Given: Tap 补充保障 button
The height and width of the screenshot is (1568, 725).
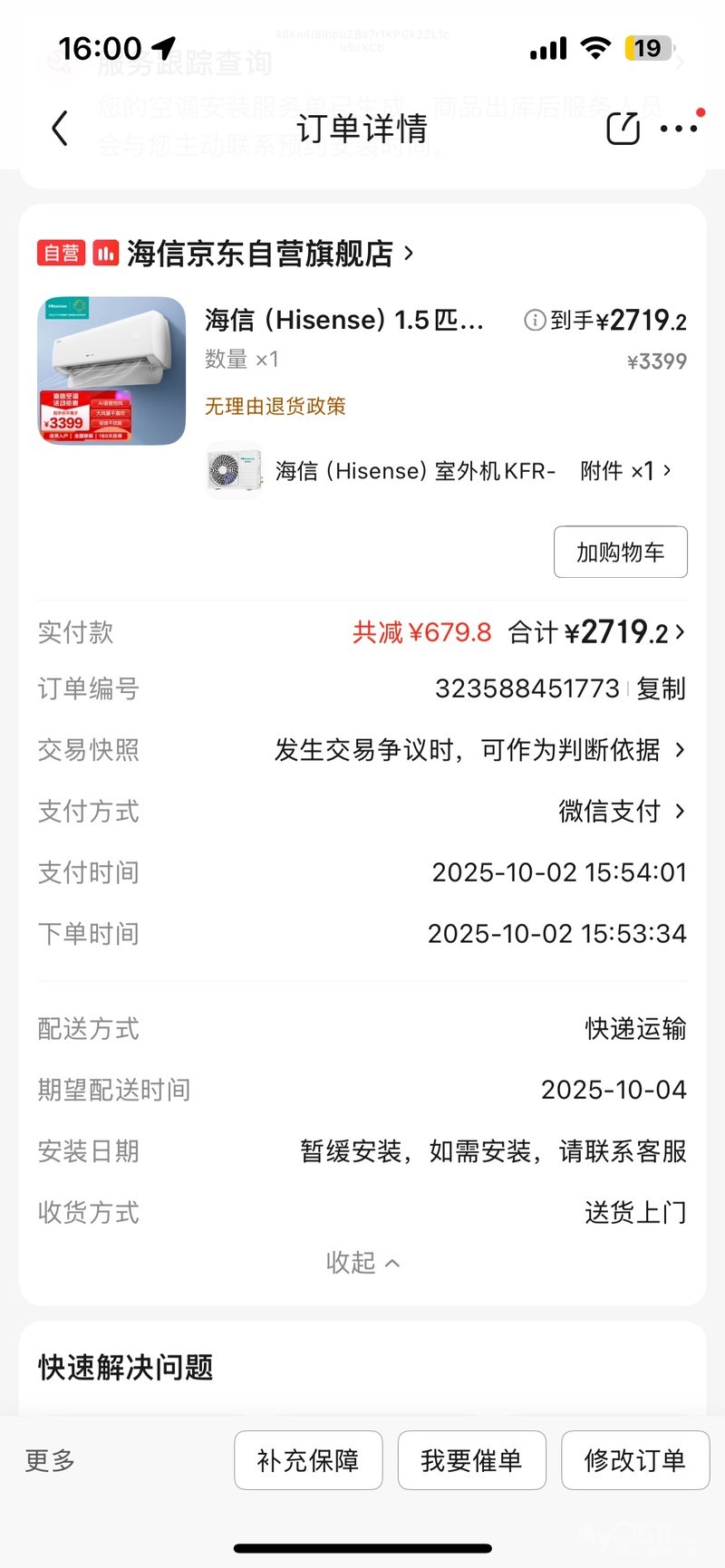Looking at the screenshot, I should pos(308,1460).
